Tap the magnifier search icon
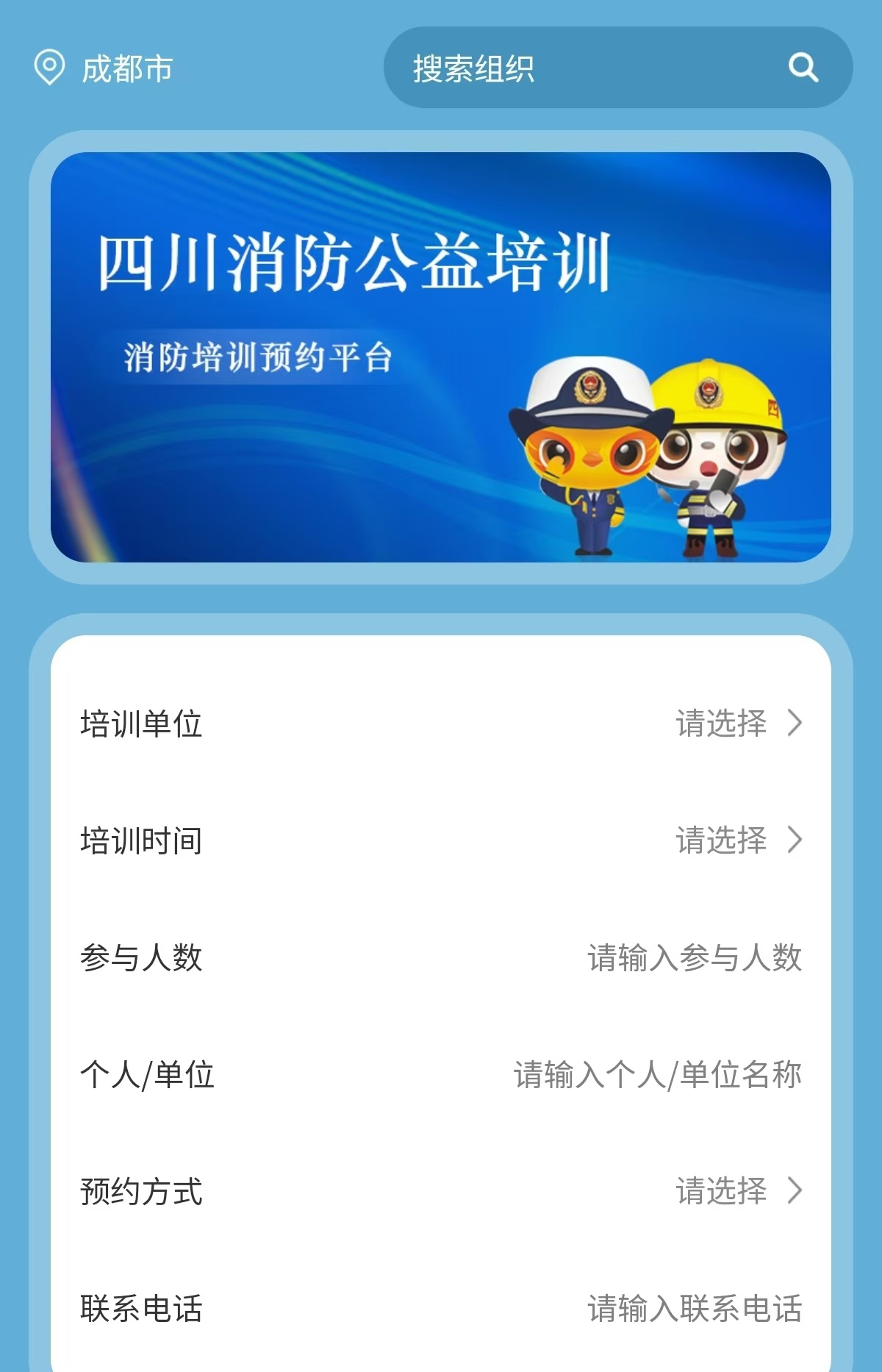 (803, 68)
